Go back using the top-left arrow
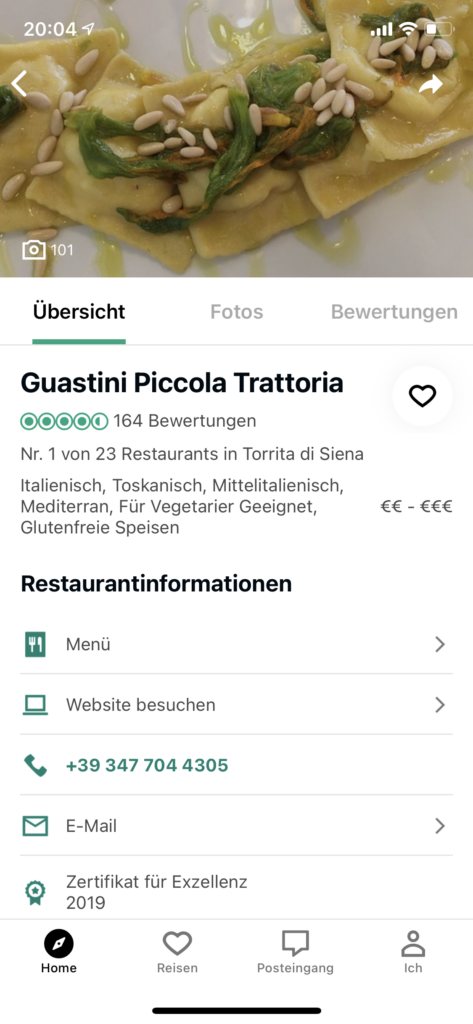This screenshot has width=473, height=1024. click(20, 84)
